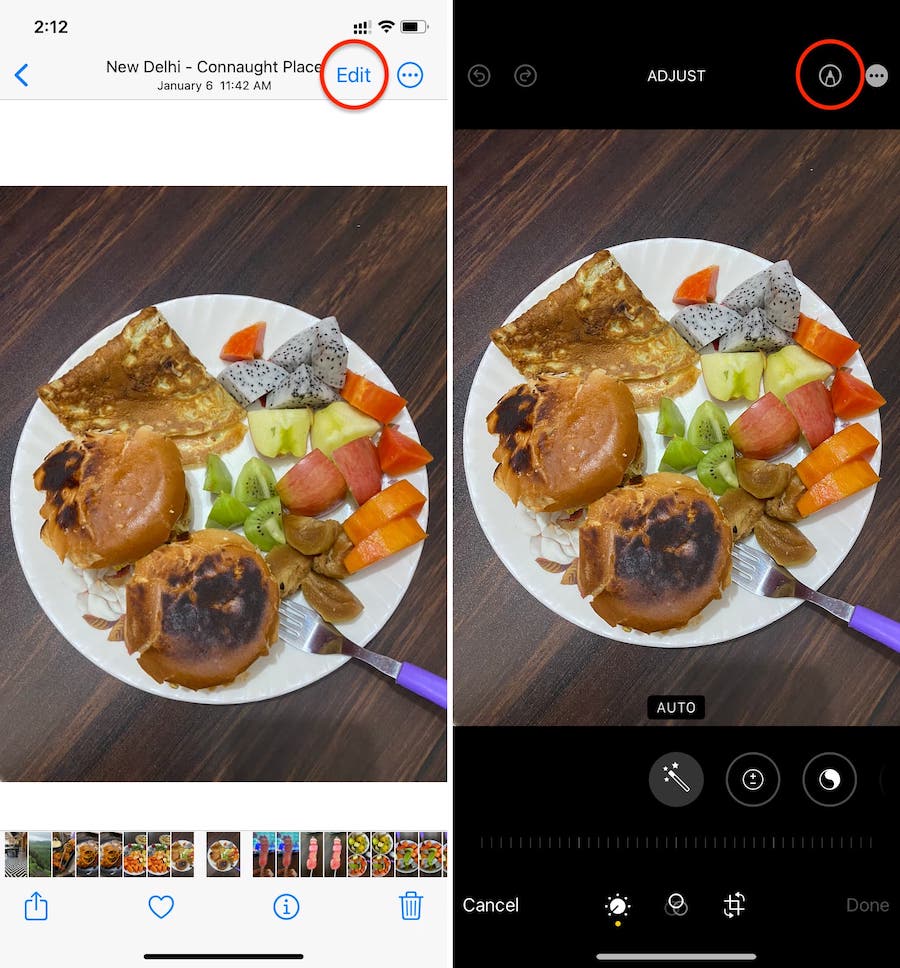This screenshot has height=968, width=900.
Task: Redo the last edit
Action: 525,76
